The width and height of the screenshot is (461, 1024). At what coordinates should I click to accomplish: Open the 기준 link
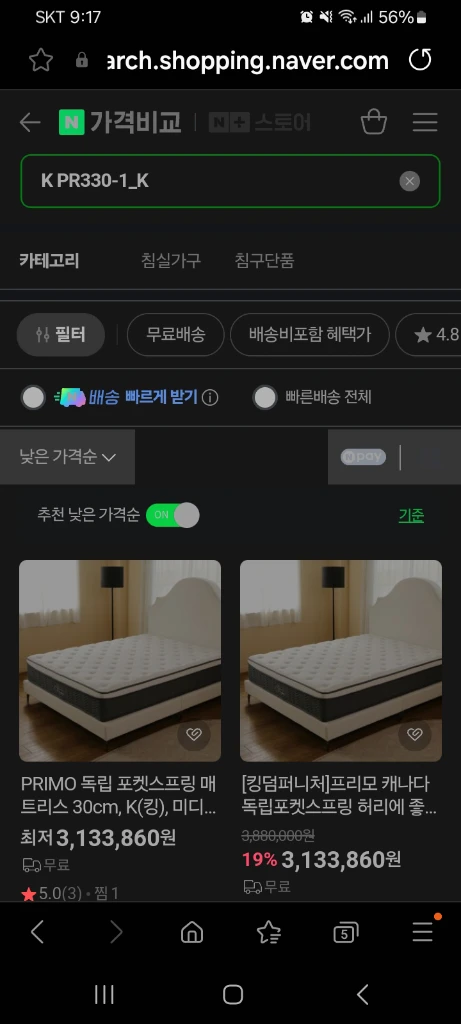(x=411, y=515)
